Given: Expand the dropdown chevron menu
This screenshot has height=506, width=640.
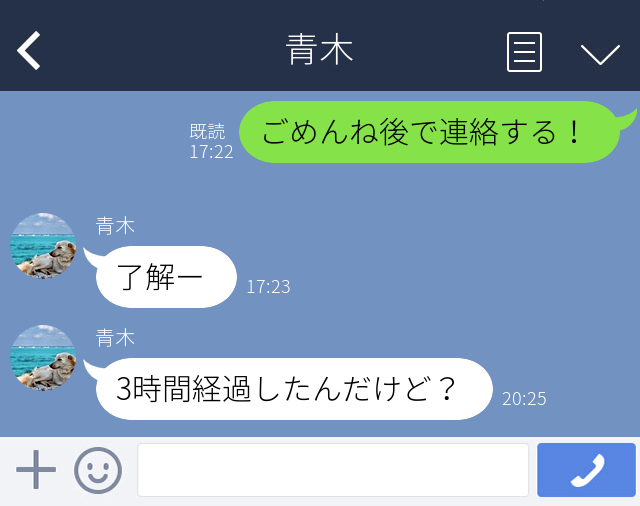Looking at the screenshot, I should (600, 53).
